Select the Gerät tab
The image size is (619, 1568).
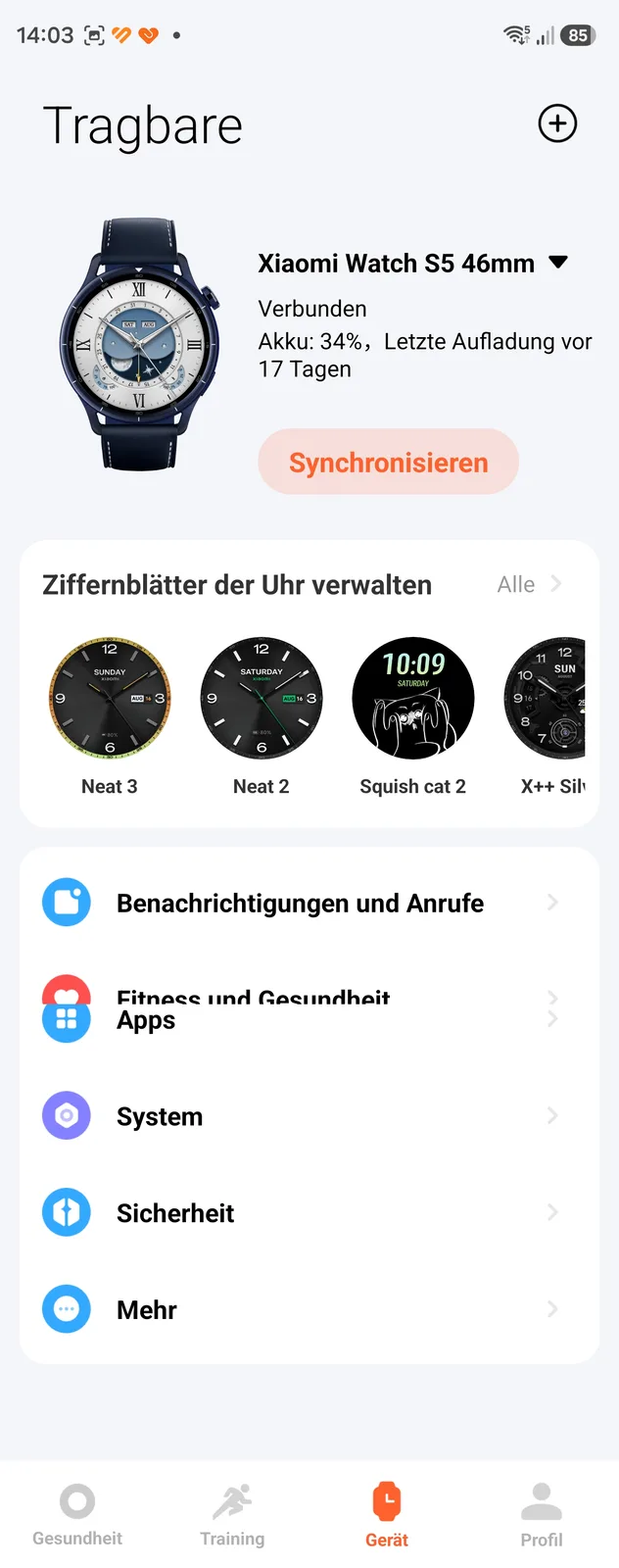click(387, 1515)
